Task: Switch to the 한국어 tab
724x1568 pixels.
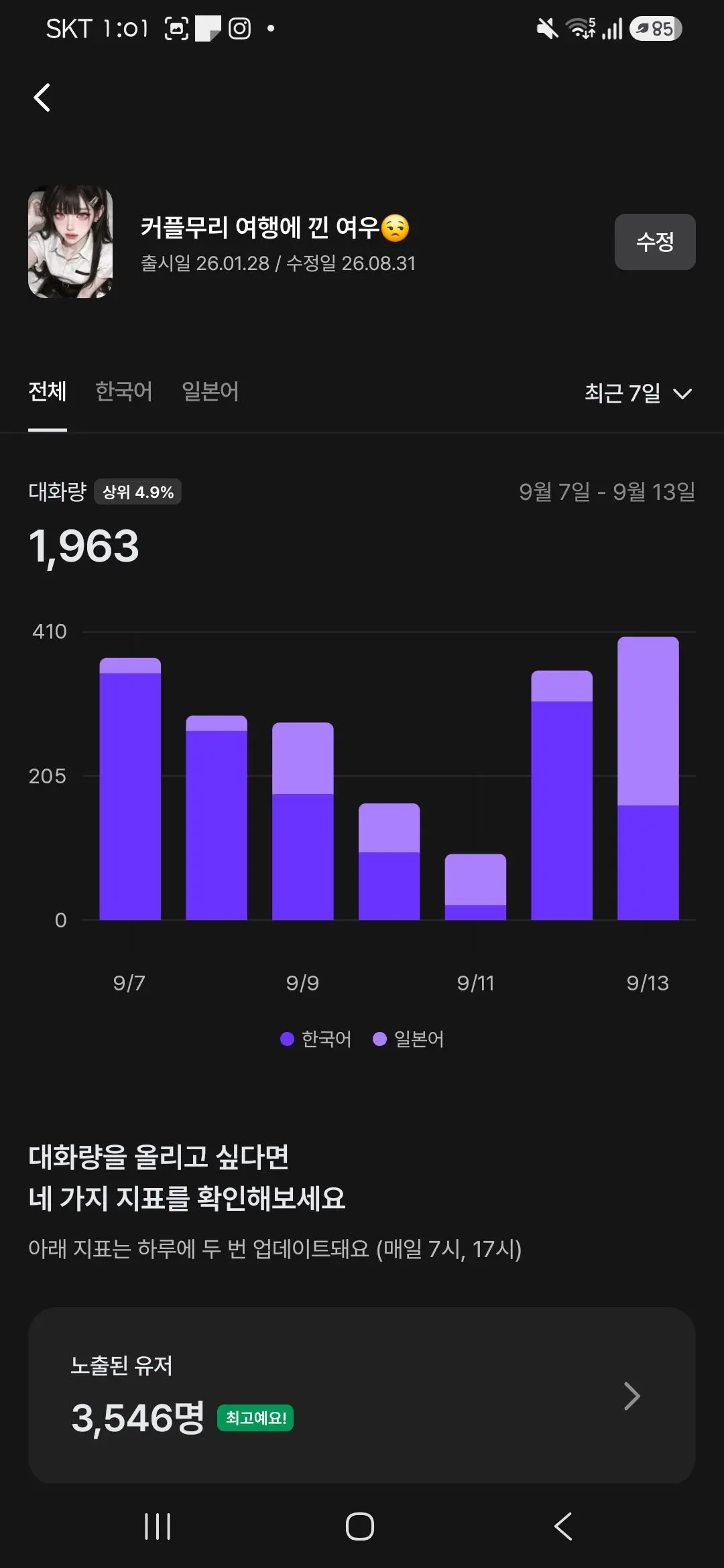Action: pyautogui.click(x=124, y=391)
